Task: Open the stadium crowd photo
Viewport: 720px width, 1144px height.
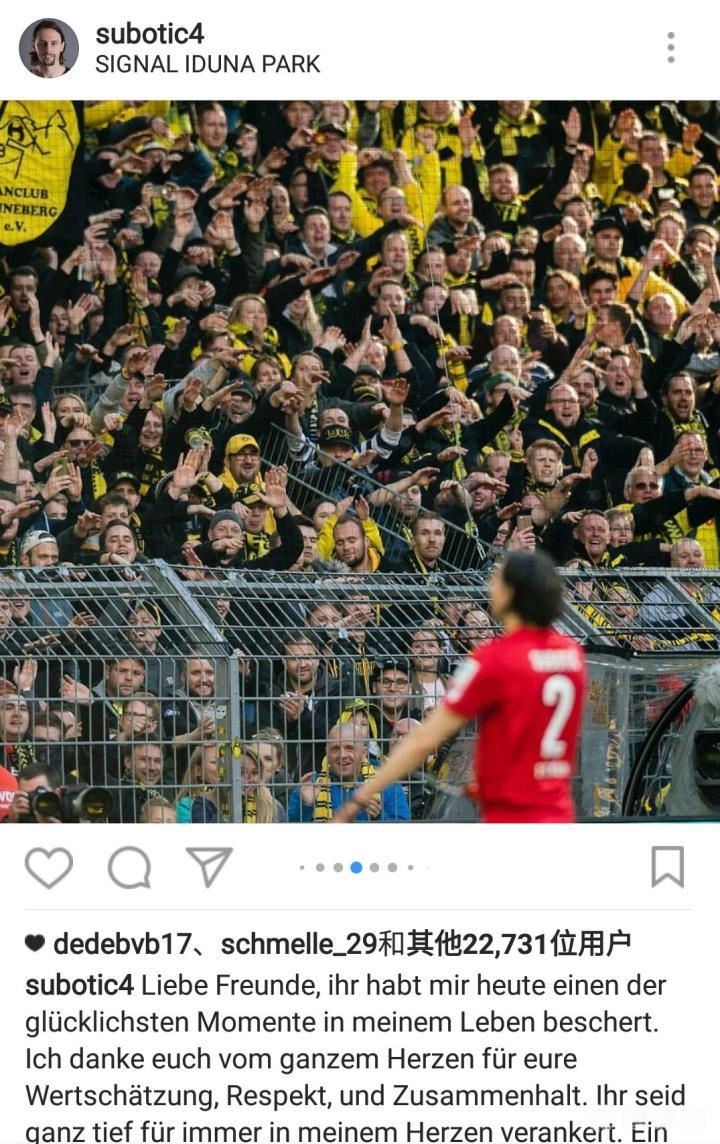Action: pyautogui.click(x=360, y=460)
